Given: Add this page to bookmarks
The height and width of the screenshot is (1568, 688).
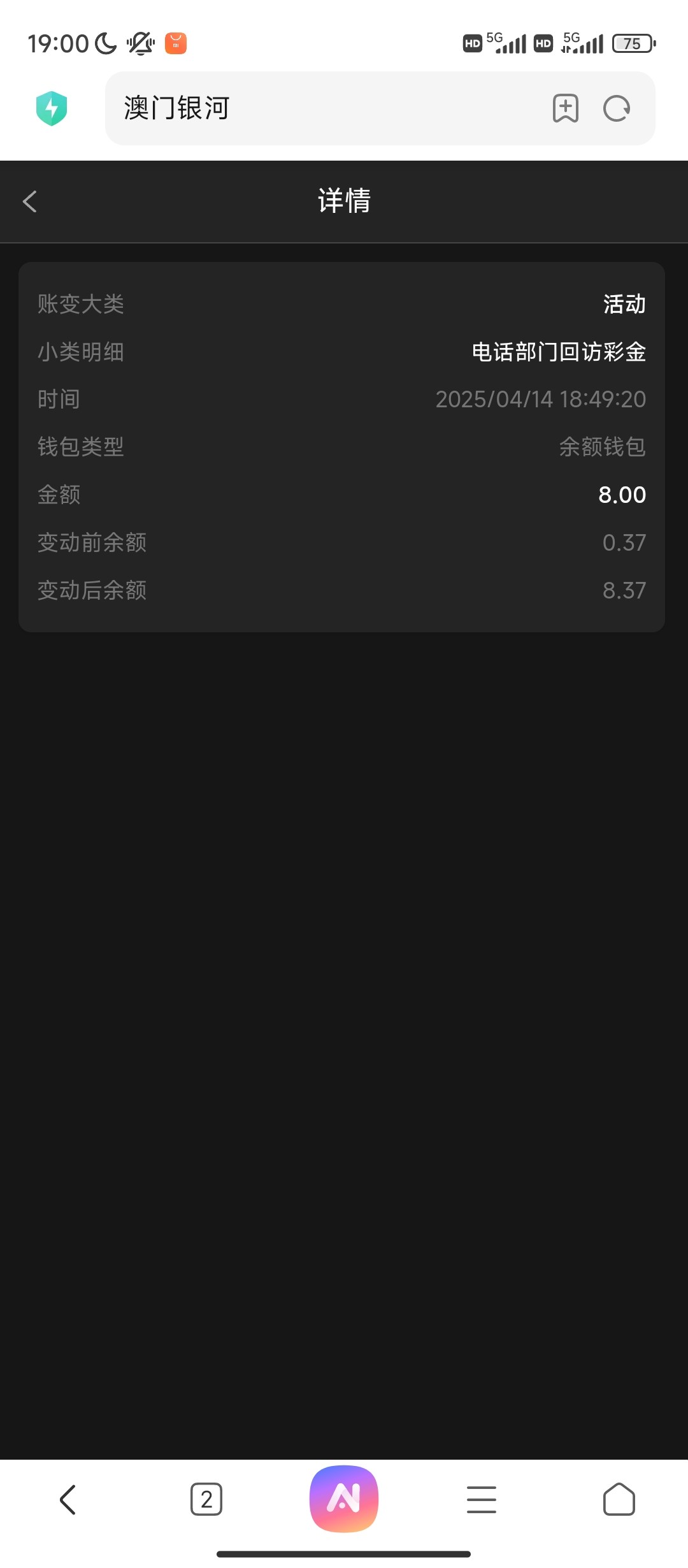Looking at the screenshot, I should [x=565, y=108].
